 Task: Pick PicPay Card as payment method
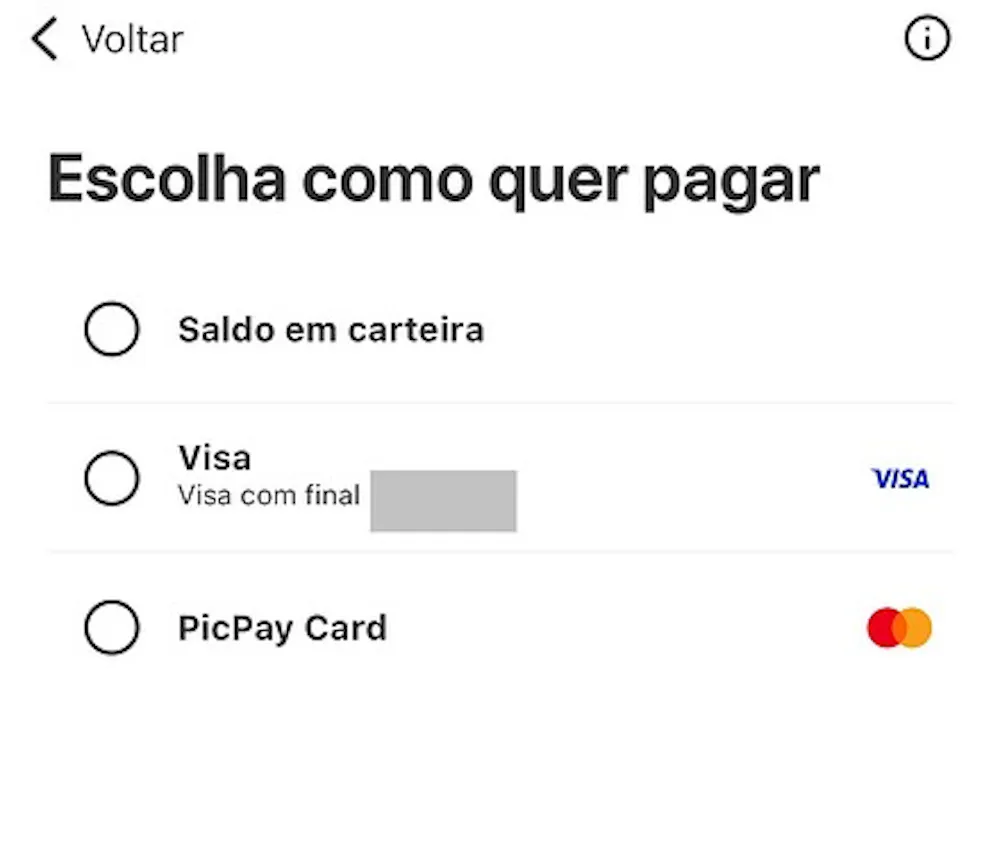coord(111,628)
